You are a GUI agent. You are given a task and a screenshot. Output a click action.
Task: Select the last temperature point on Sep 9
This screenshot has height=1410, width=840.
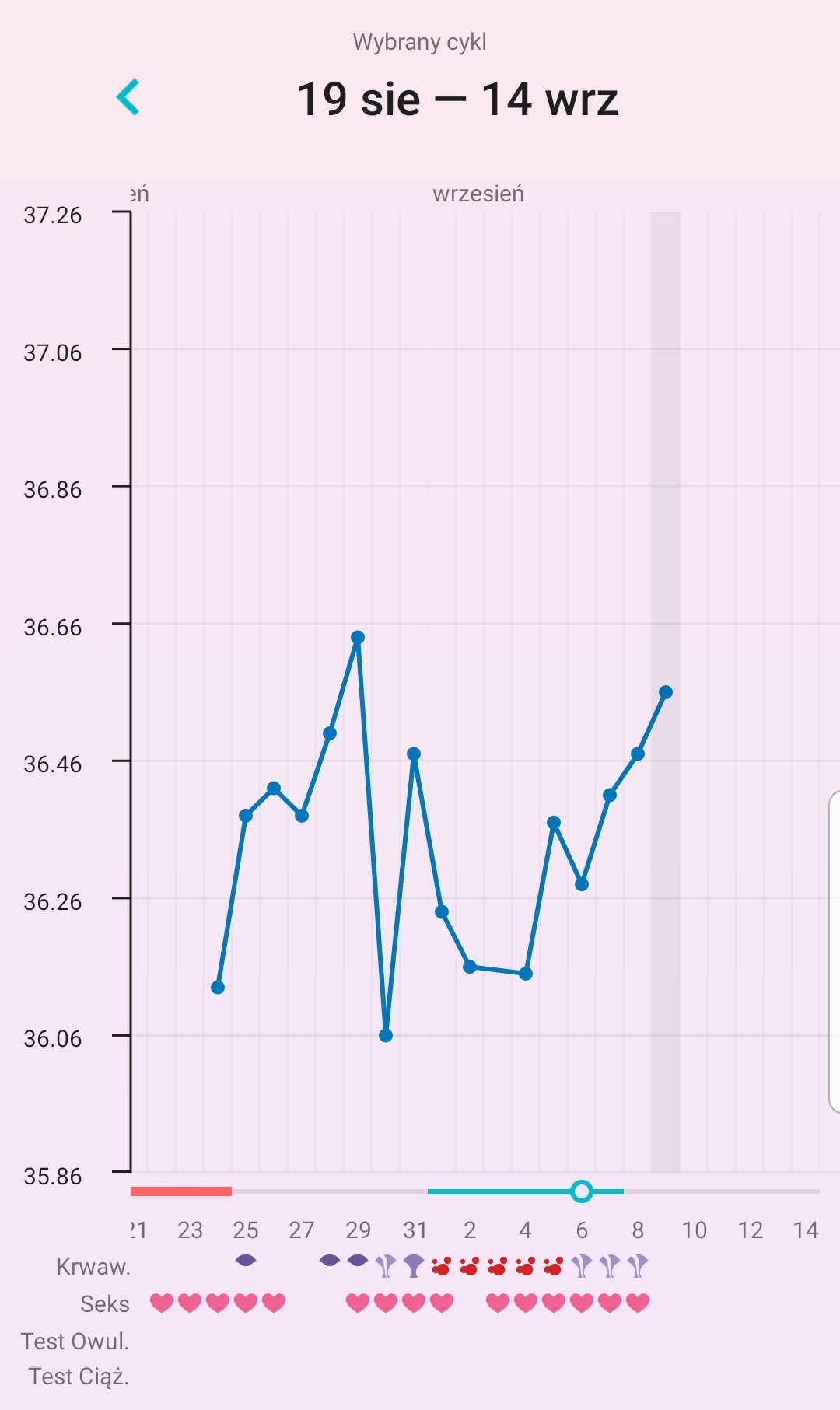coord(666,692)
